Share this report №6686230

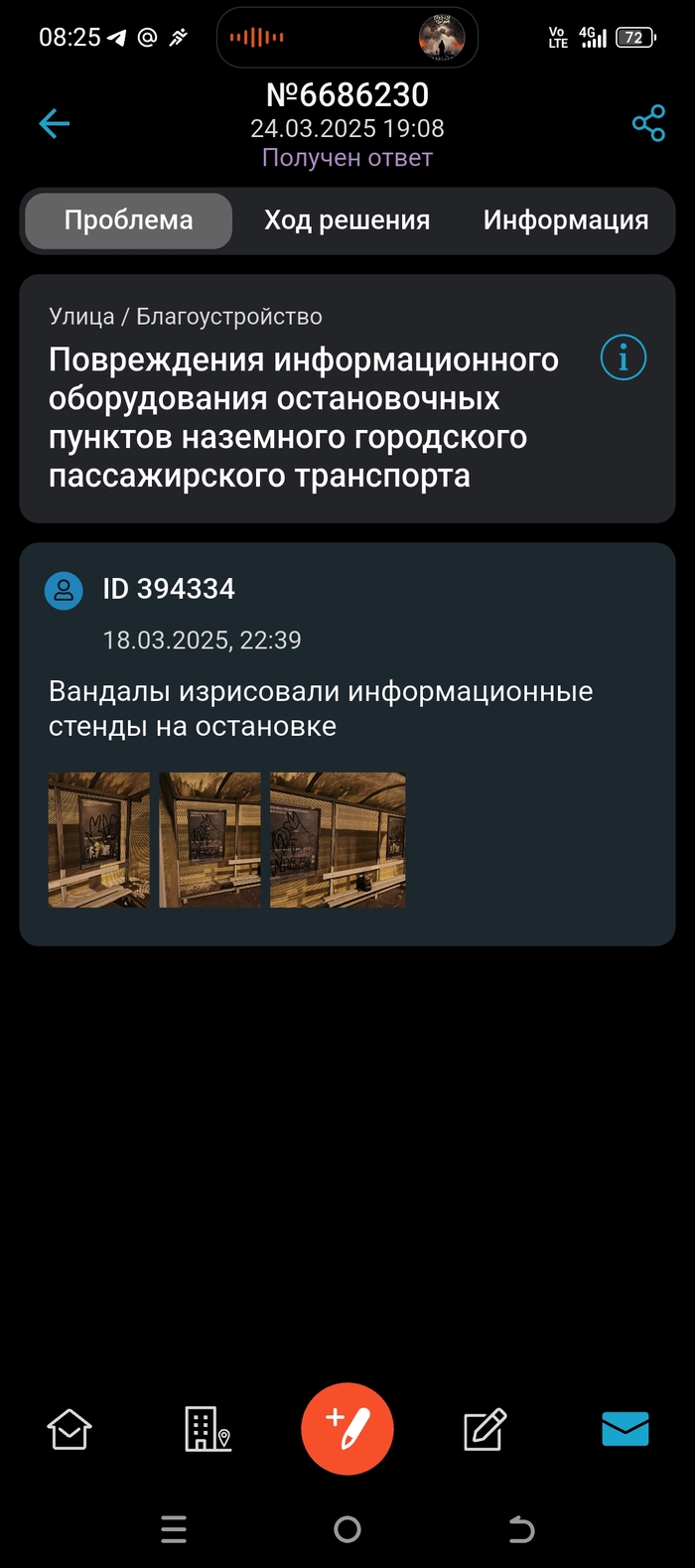click(648, 124)
